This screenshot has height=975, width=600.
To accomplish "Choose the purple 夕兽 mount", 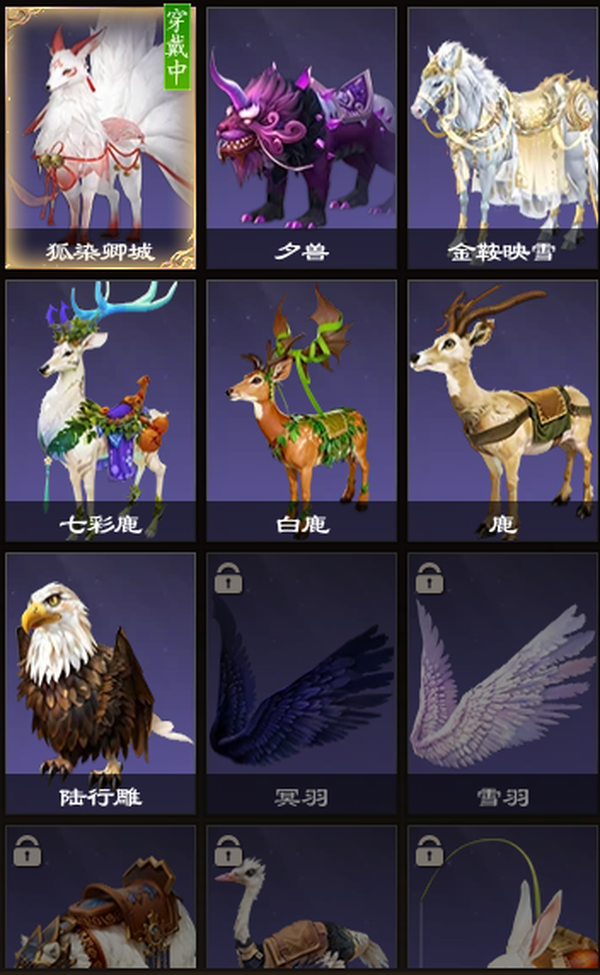I will coord(302,138).
